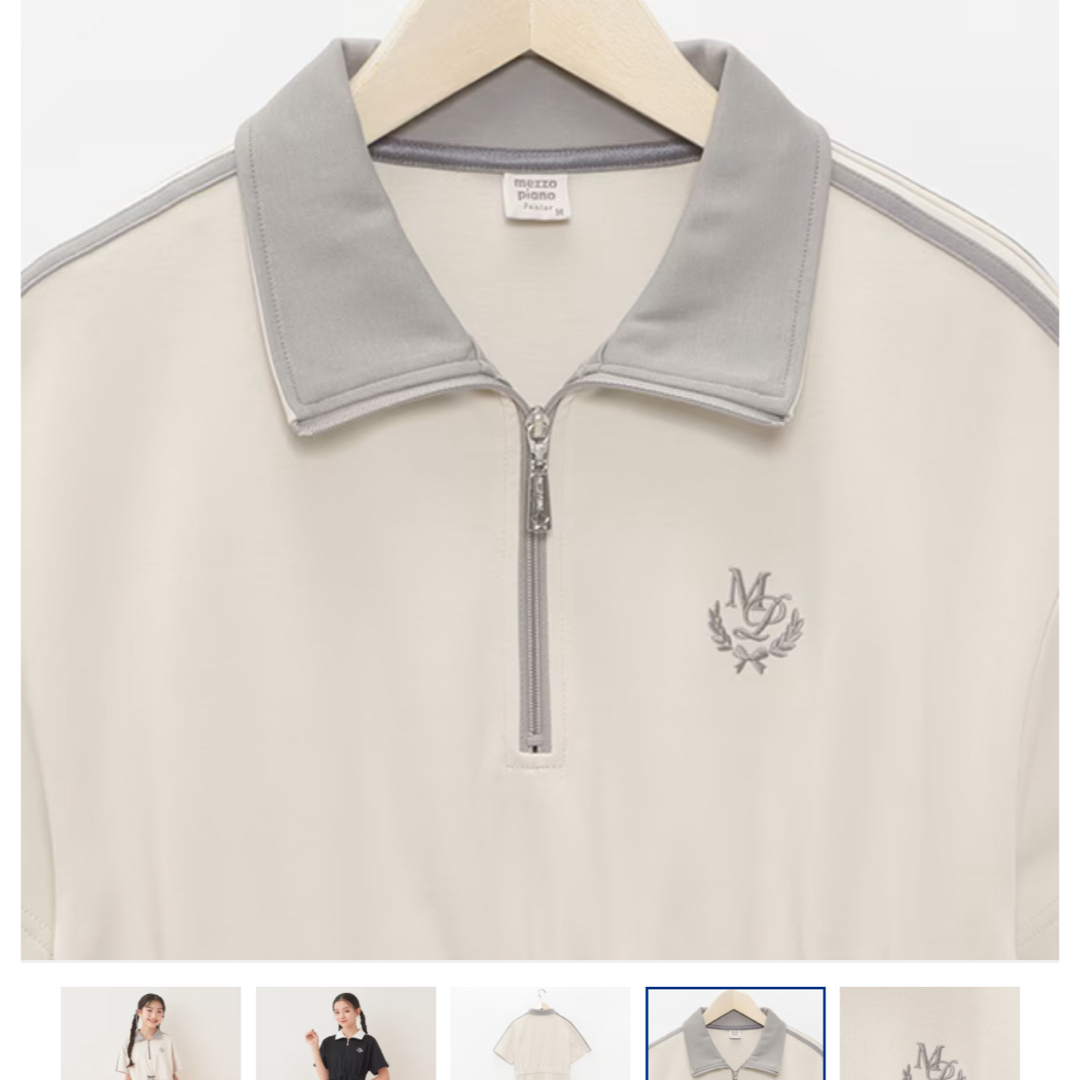This screenshot has width=1080, height=1080.
Task: Open full garment on hanger thumbnail
Action: pyautogui.click(x=540, y=1034)
